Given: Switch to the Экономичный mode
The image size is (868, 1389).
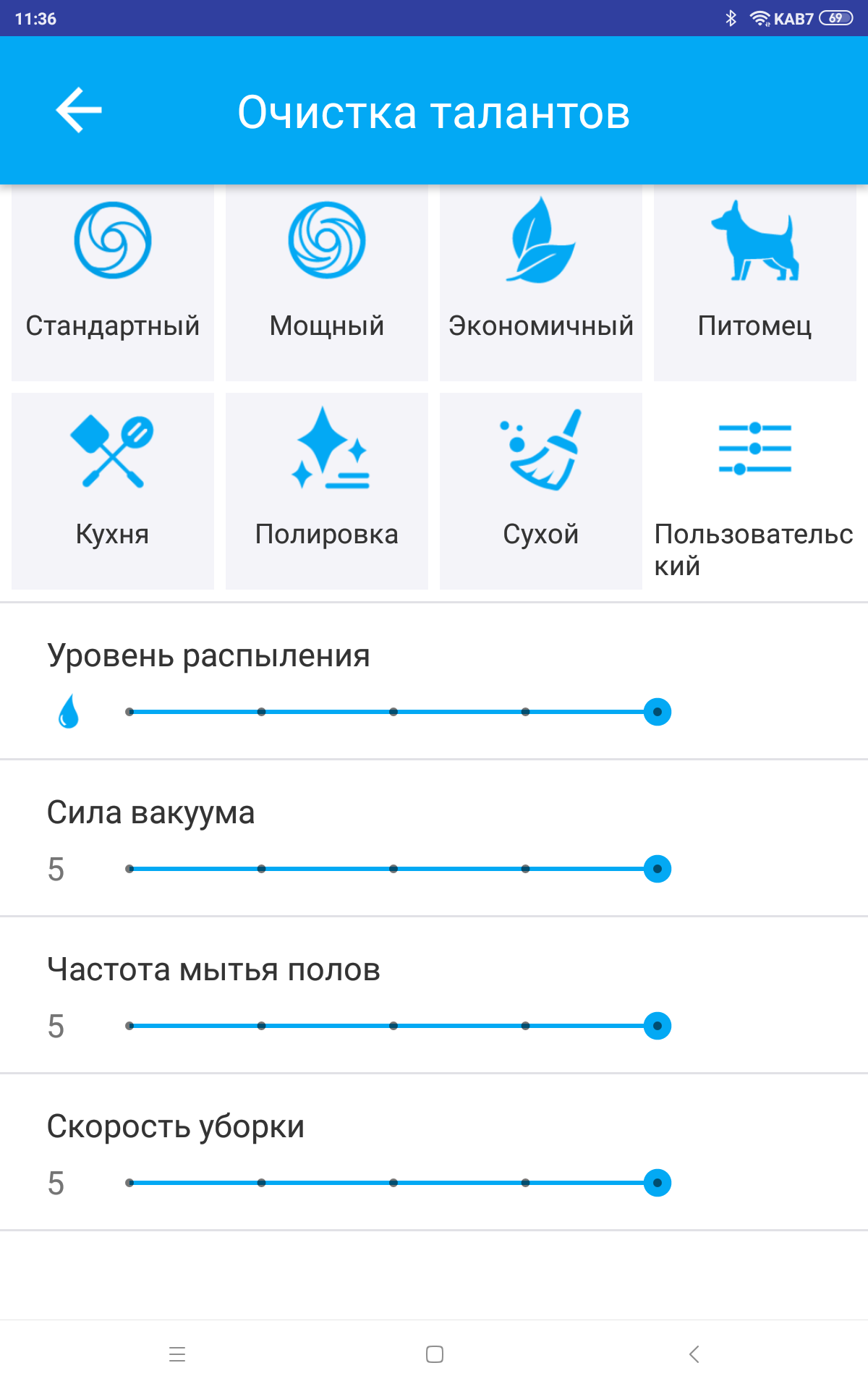Looking at the screenshot, I should pos(541,282).
